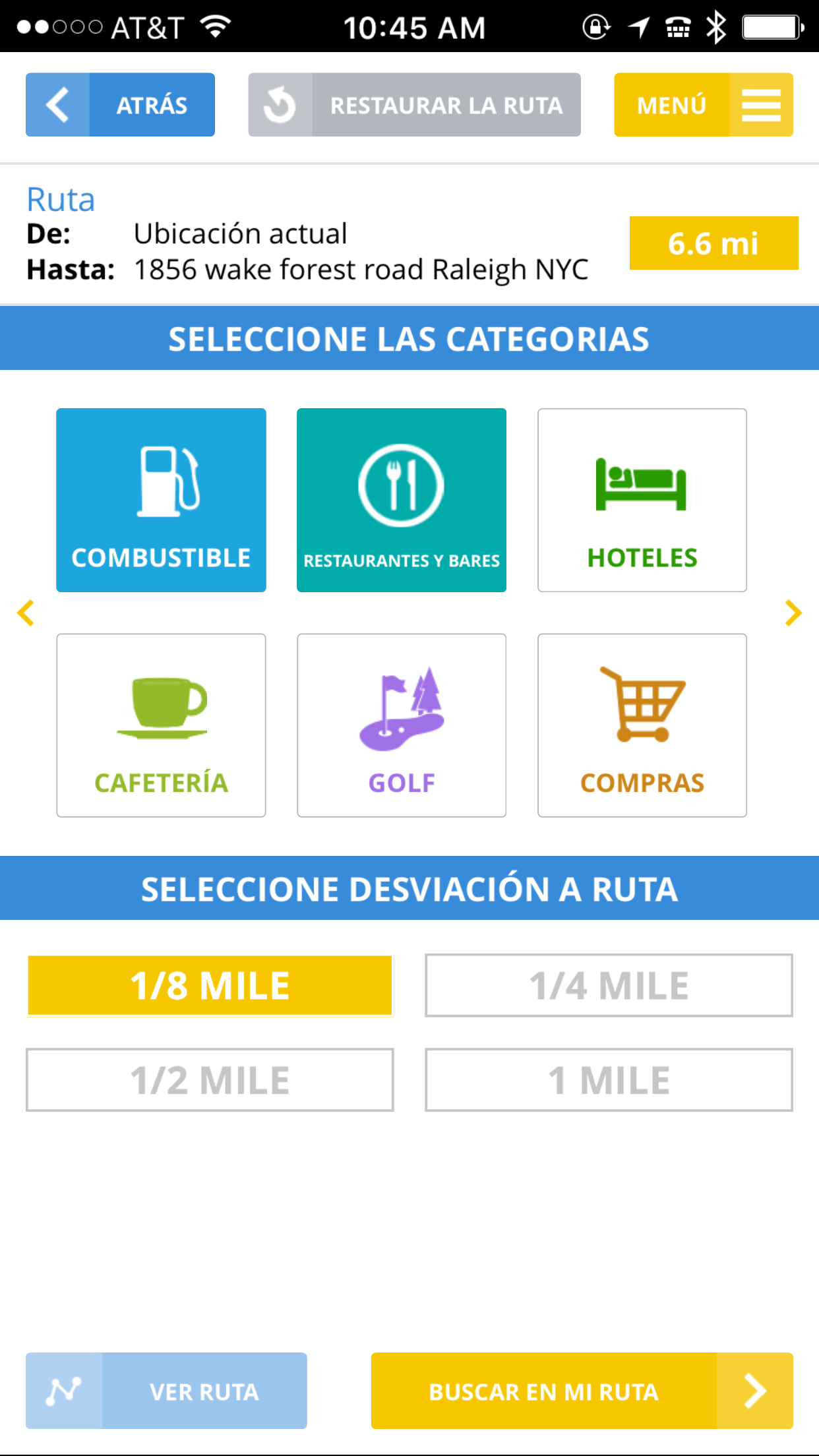Viewport: 819px width, 1456px height.
Task: Go back with the Atrás button
Action: pos(120,105)
